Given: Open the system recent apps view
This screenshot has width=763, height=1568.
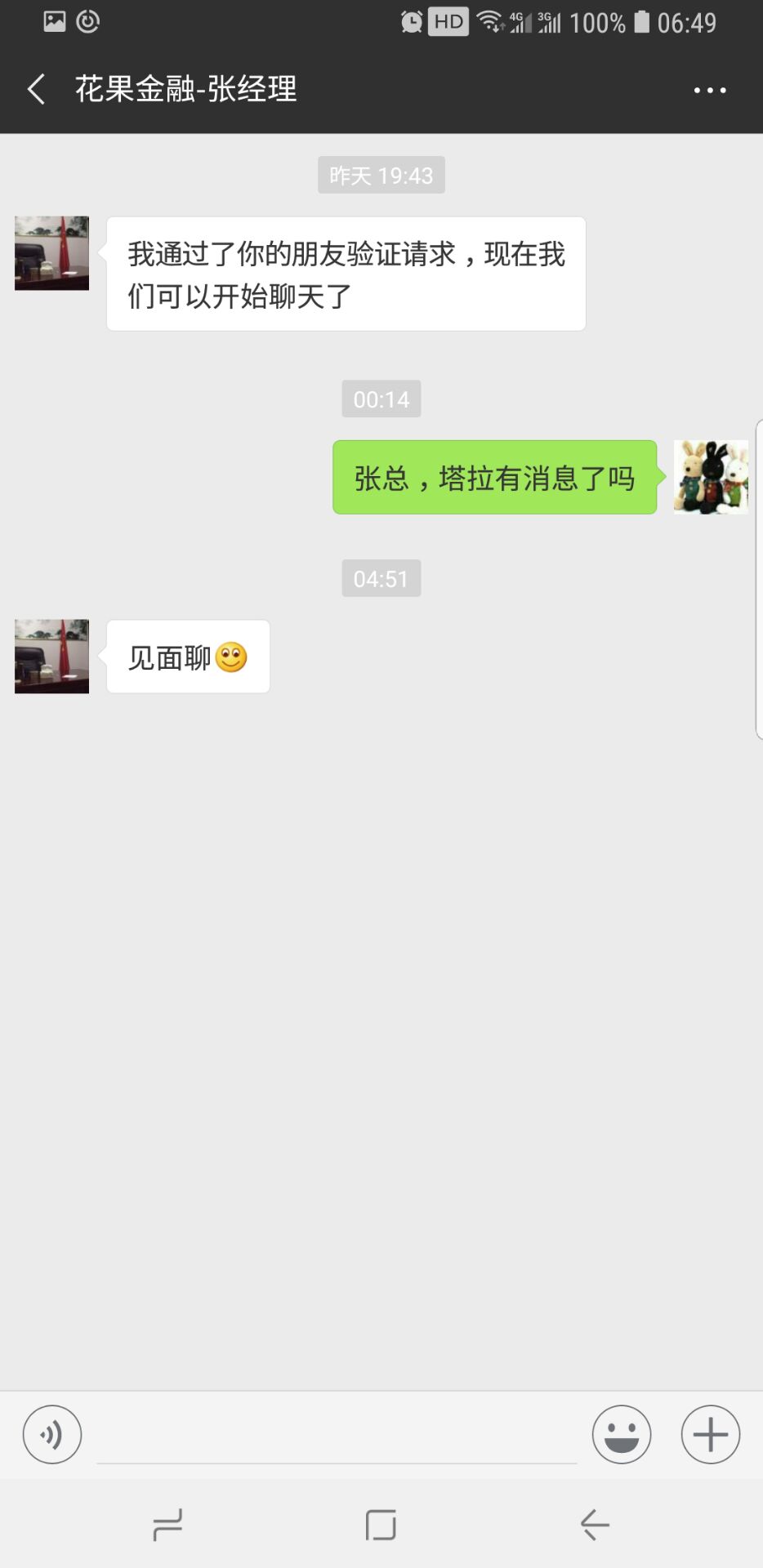Looking at the screenshot, I should (x=167, y=1525).
